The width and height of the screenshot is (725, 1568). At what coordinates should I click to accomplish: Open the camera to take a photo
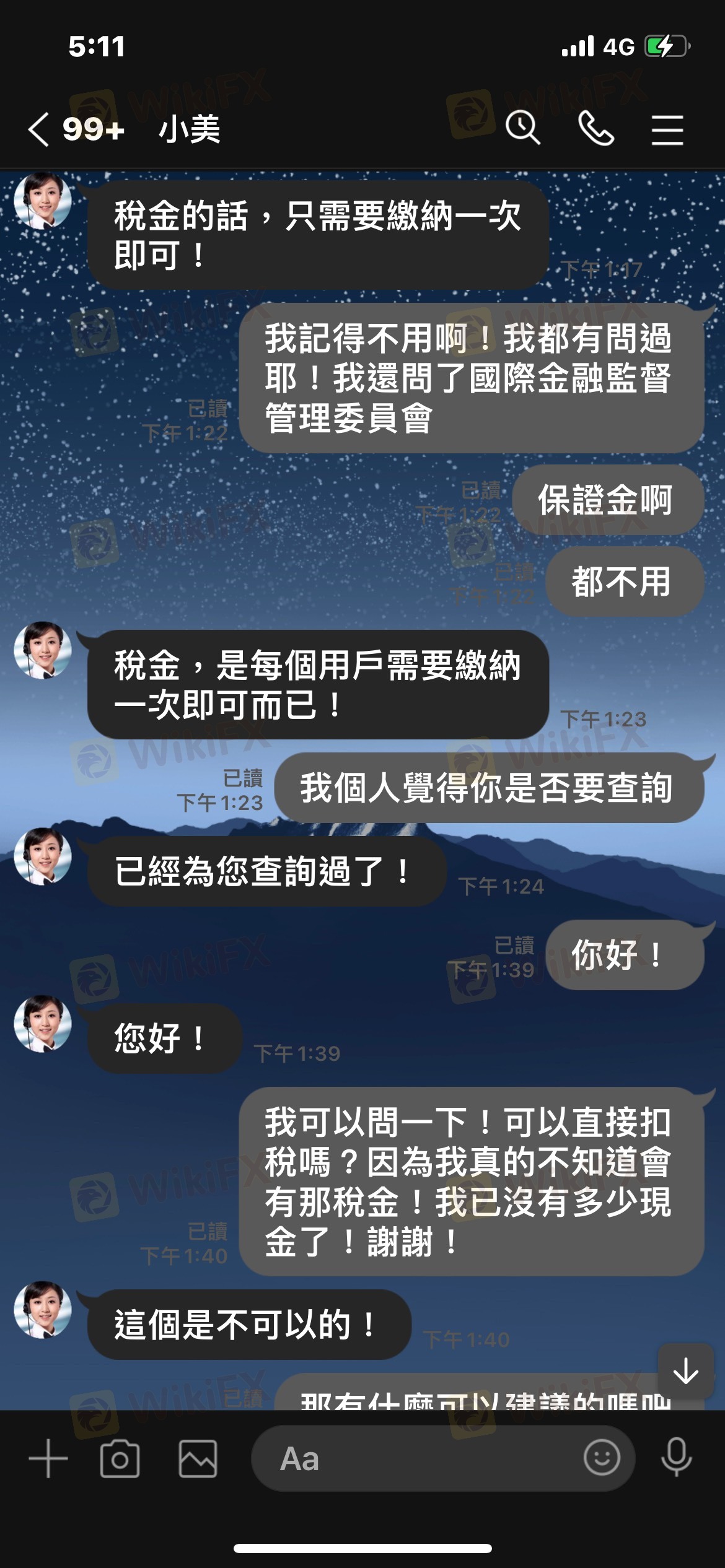tap(120, 1458)
